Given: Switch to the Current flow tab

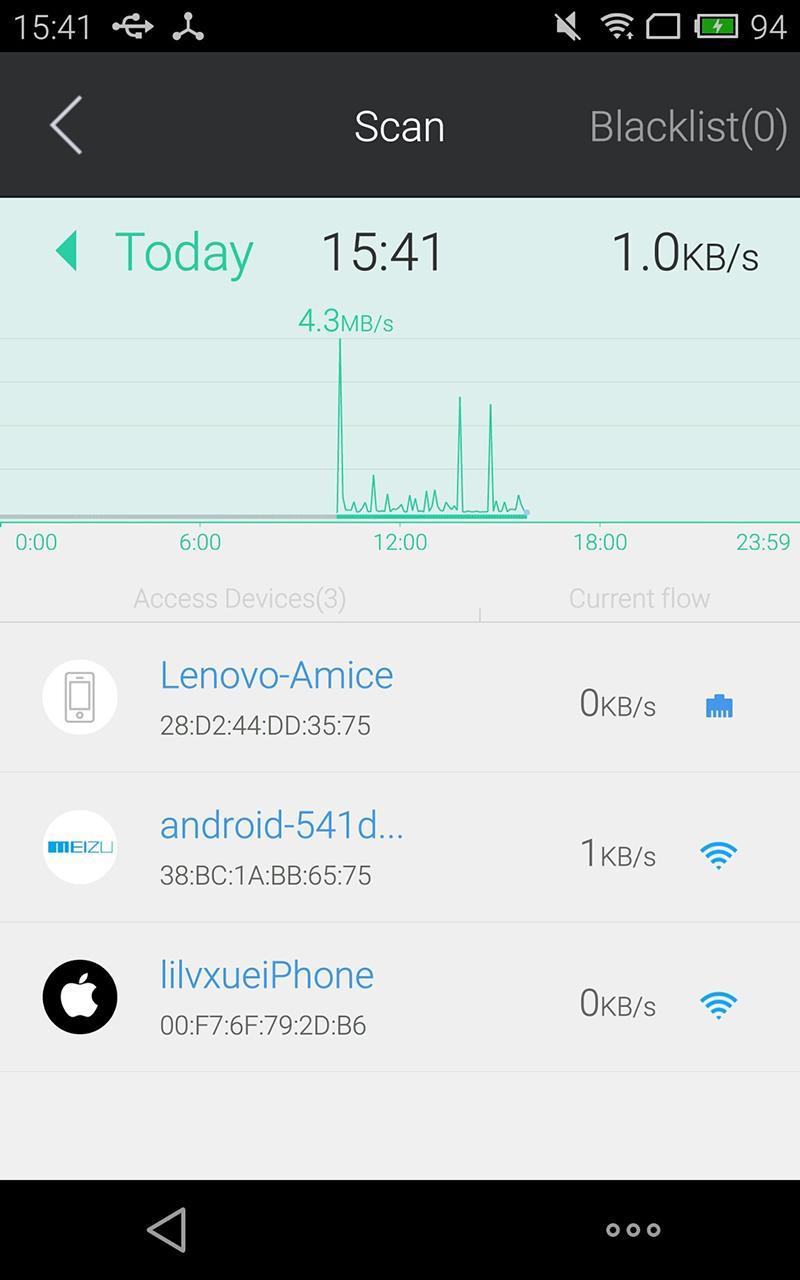Looking at the screenshot, I should point(639,598).
